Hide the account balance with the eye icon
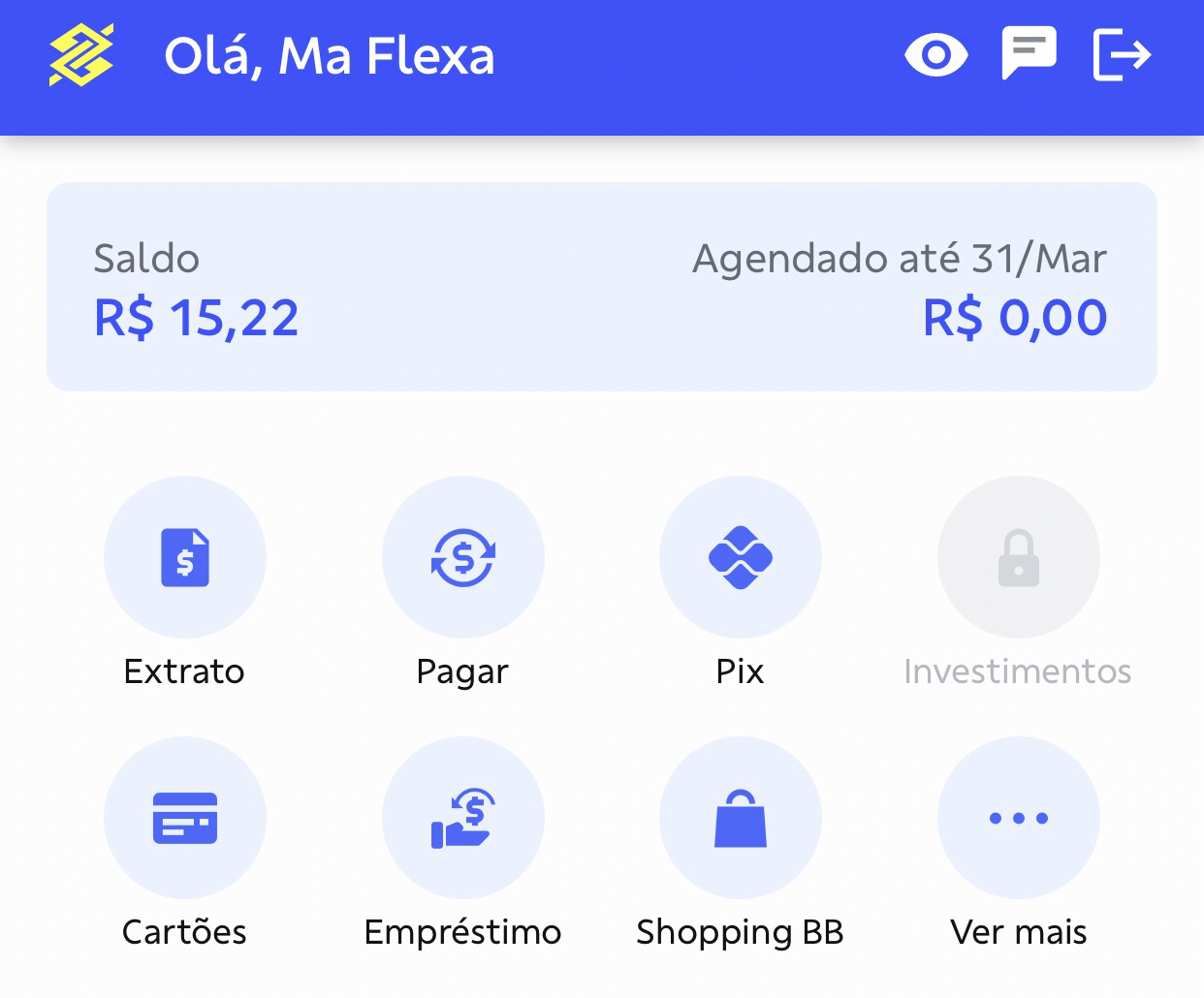The height and width of the screenshot is (998, 1204). tap(935, 55)
